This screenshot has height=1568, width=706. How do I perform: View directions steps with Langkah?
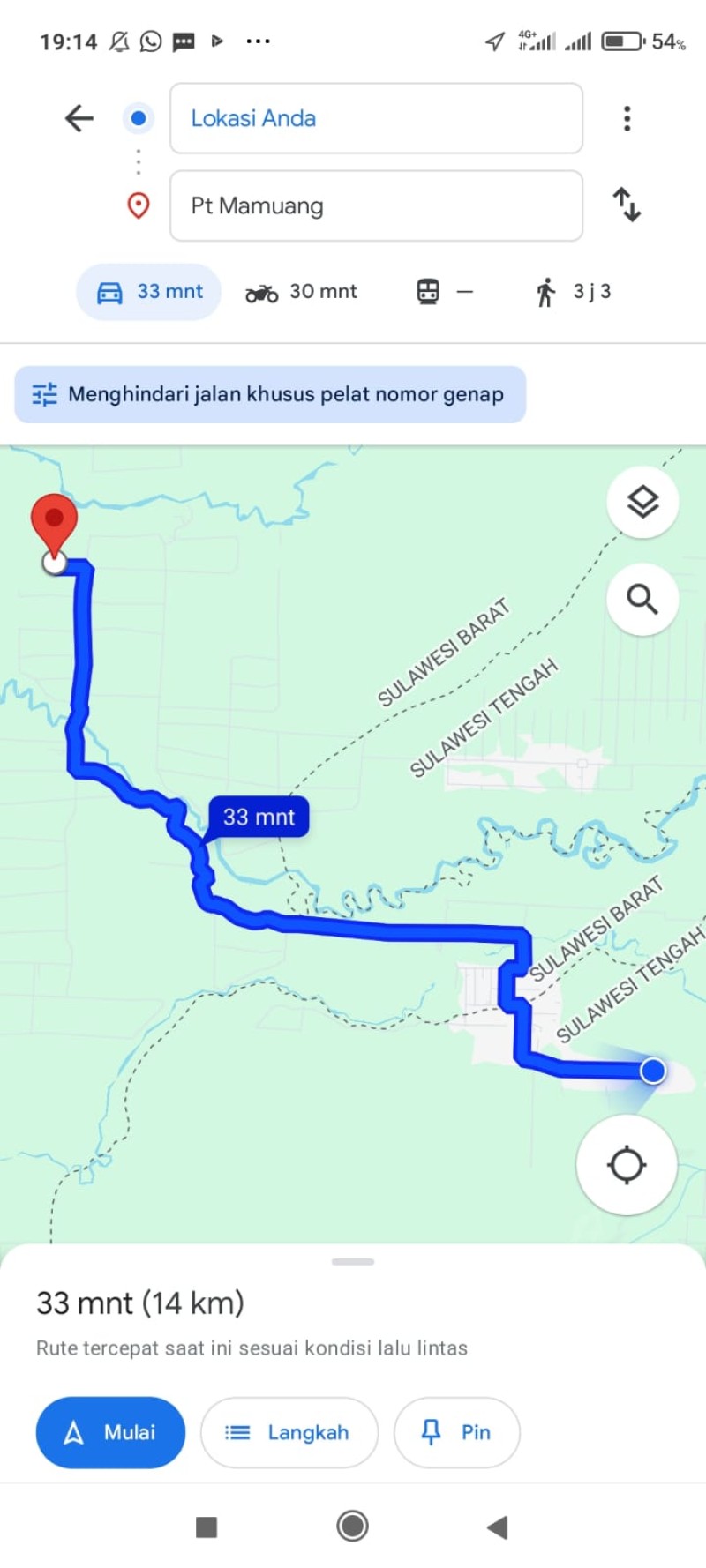289,1432
